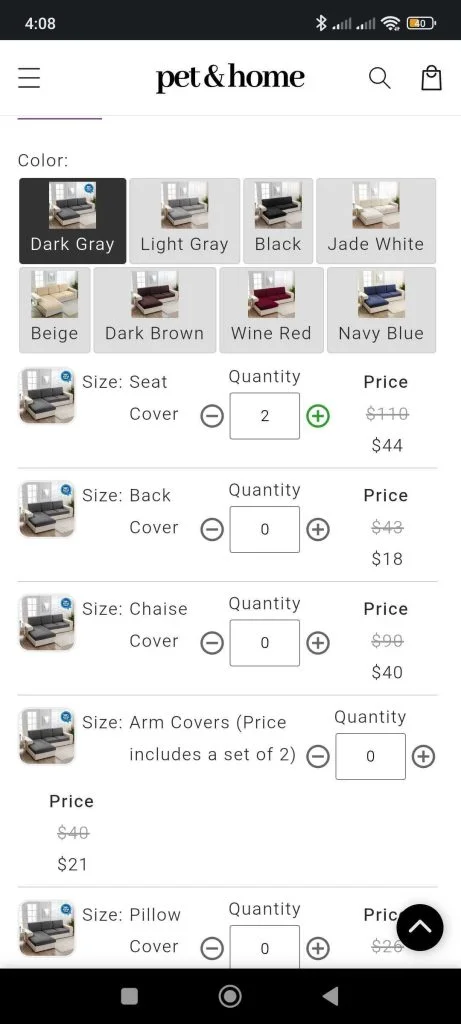Select the Light Gray color
The height and width of the screenshot is (1024, 461).
tap(185, 221)
